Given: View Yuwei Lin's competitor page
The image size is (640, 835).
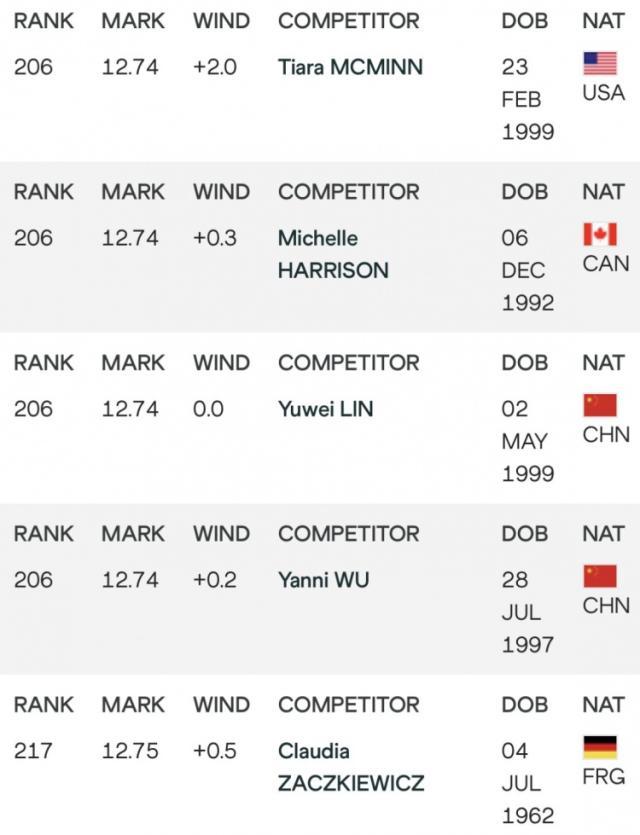Looking at the screenshot, I should 325,409.
